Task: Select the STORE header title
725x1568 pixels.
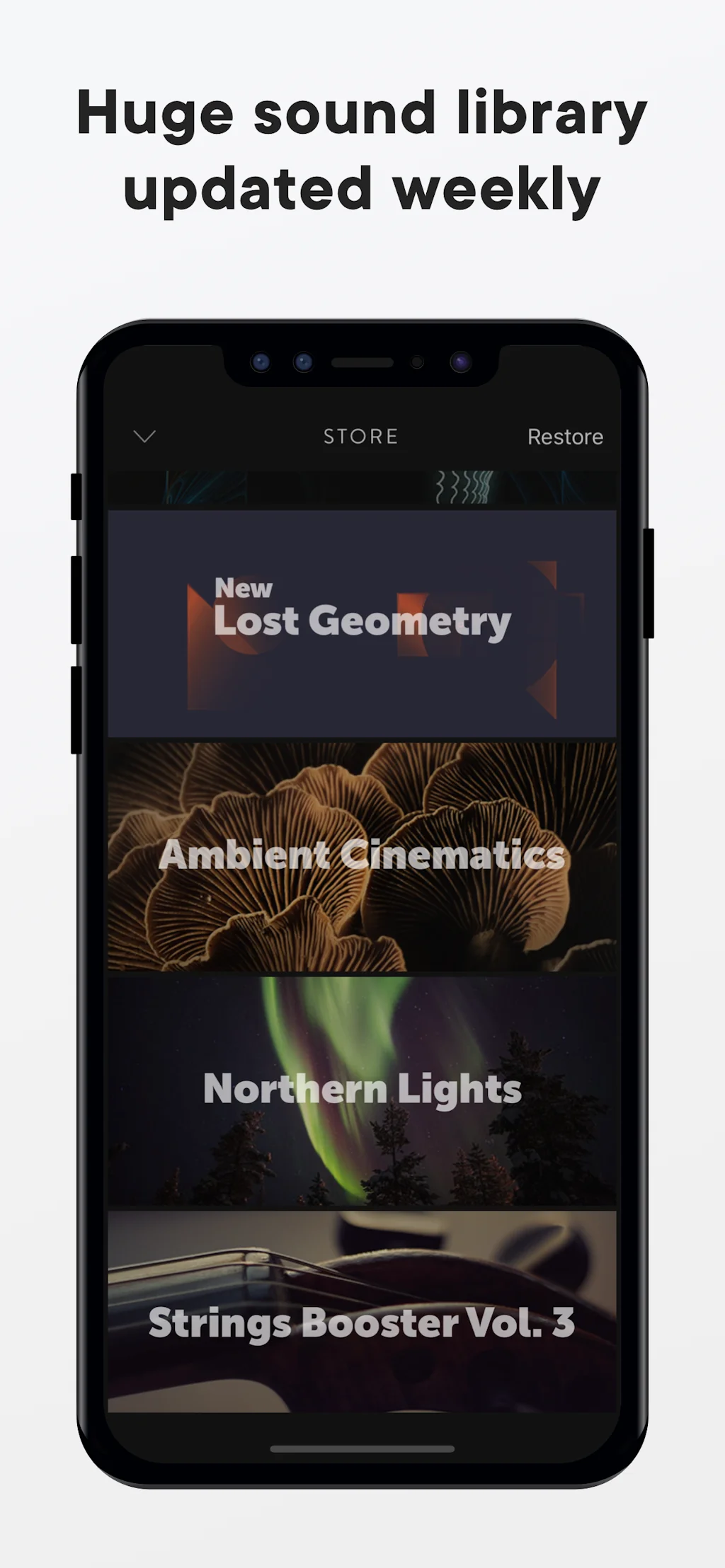Action: (x=362, y=436)
